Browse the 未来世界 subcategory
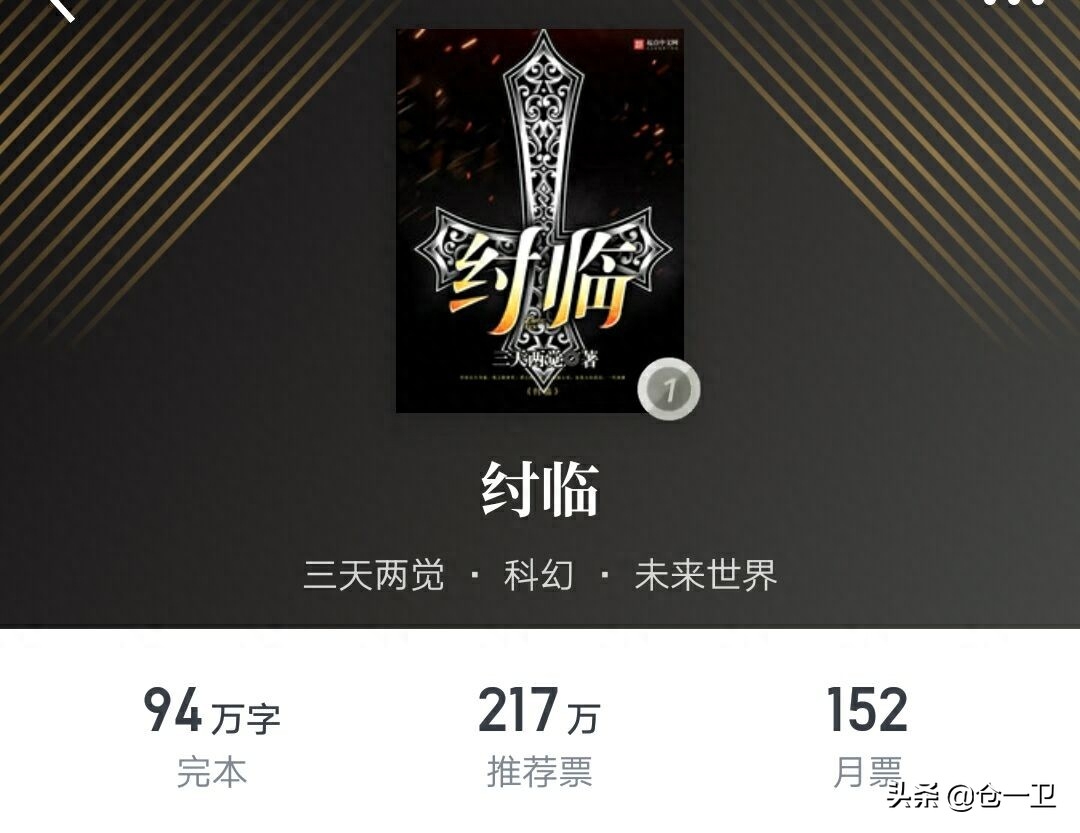This screenshot has height=833, width=1080. [705, 576]
